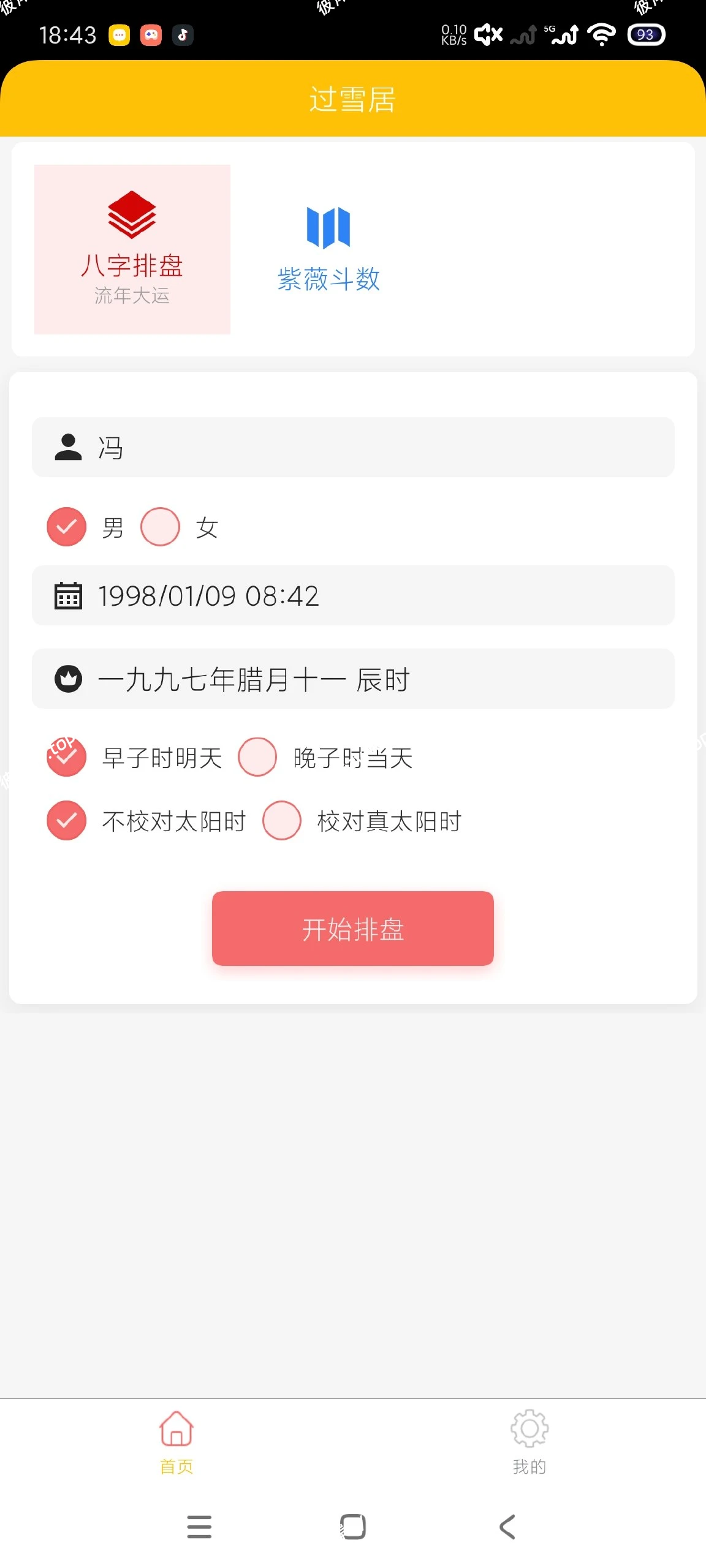Select 校对真太阳时 option
The image size is (706, 1568).
point(282,821)
